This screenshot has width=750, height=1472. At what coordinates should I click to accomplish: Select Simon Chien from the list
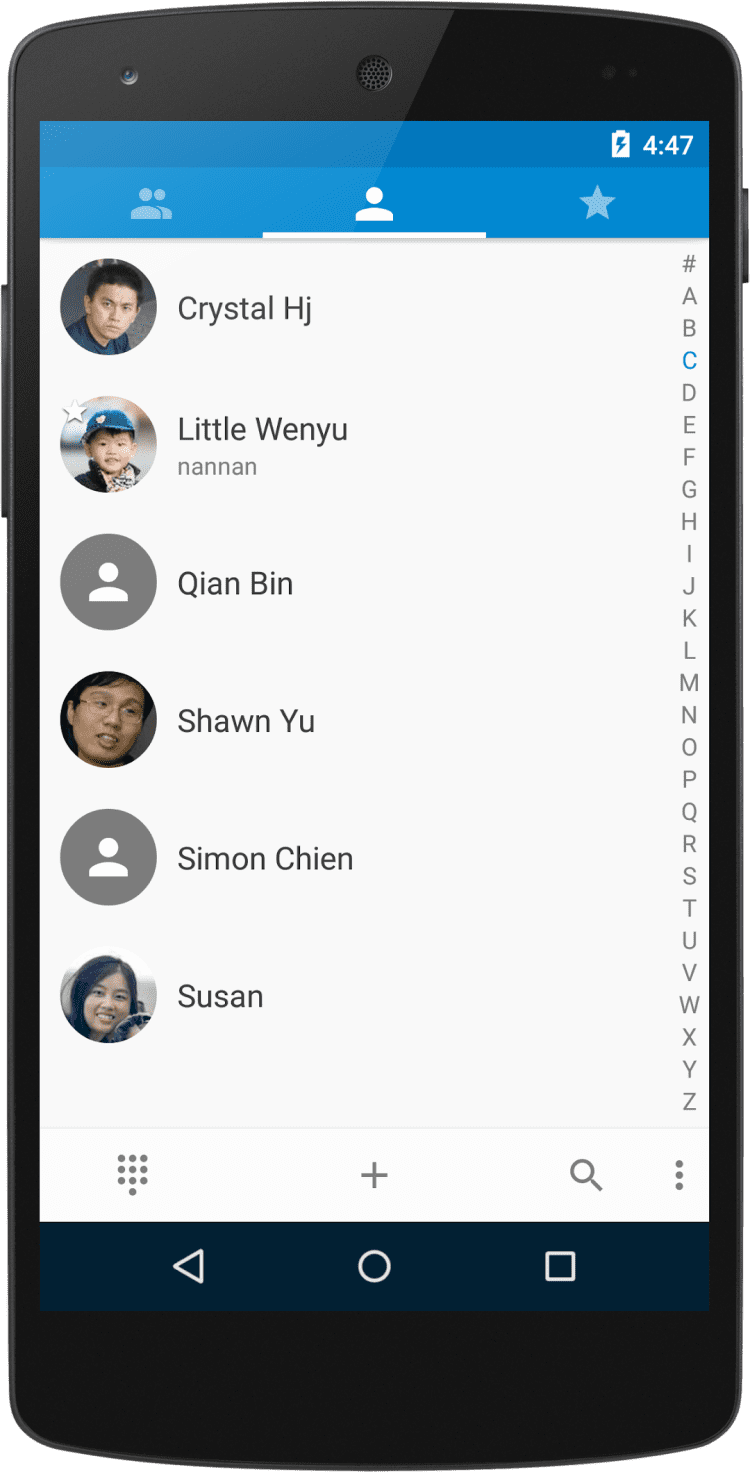(265, 859)
